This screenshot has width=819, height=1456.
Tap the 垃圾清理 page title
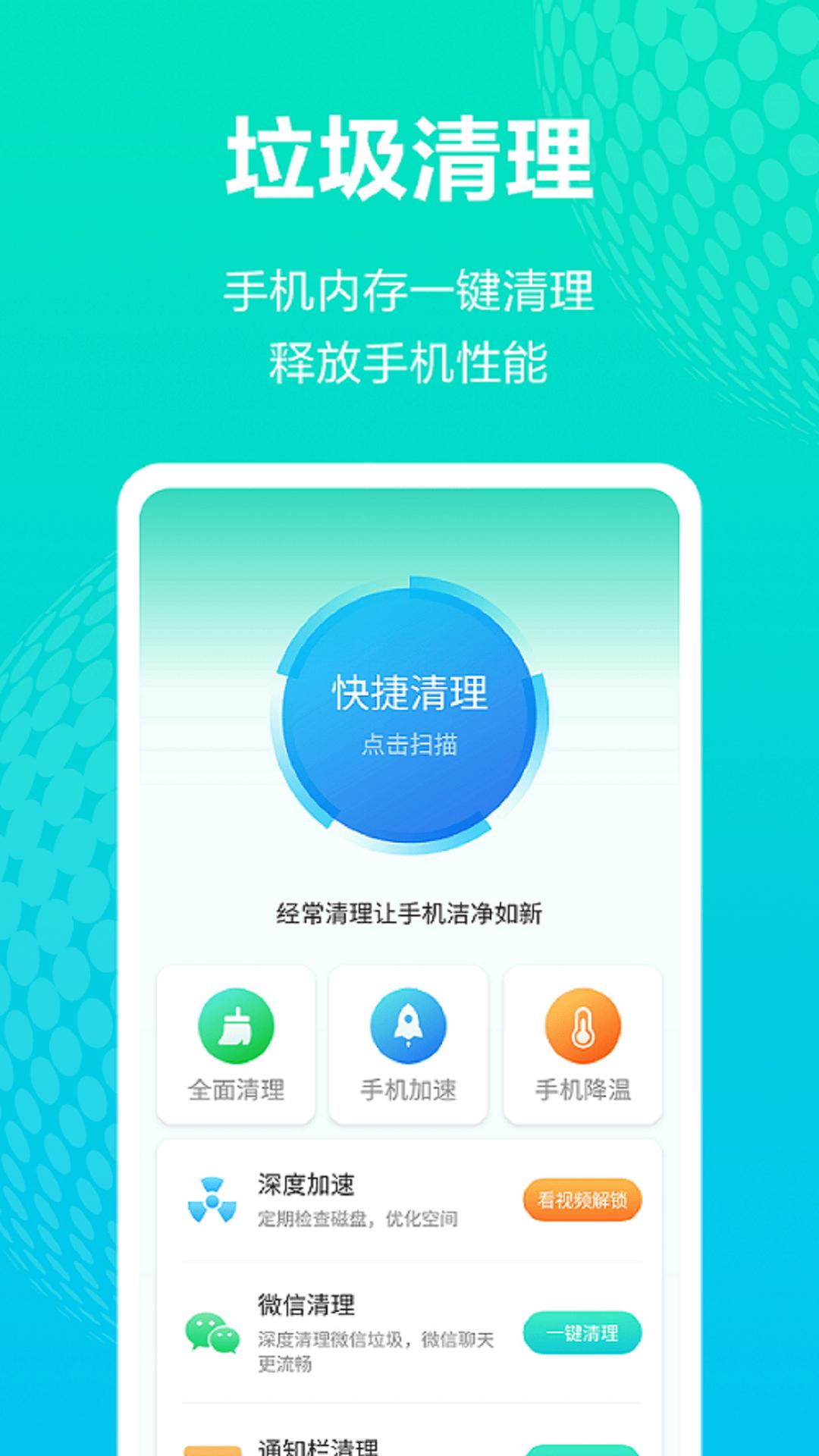(x=409, y=155)
